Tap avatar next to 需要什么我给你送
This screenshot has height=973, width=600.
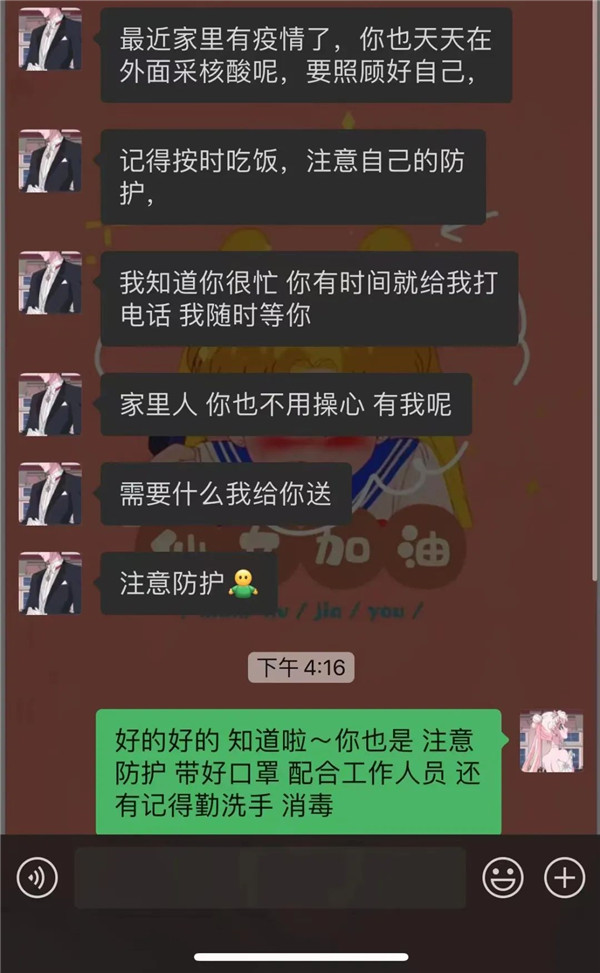click(x=50, y=494)
